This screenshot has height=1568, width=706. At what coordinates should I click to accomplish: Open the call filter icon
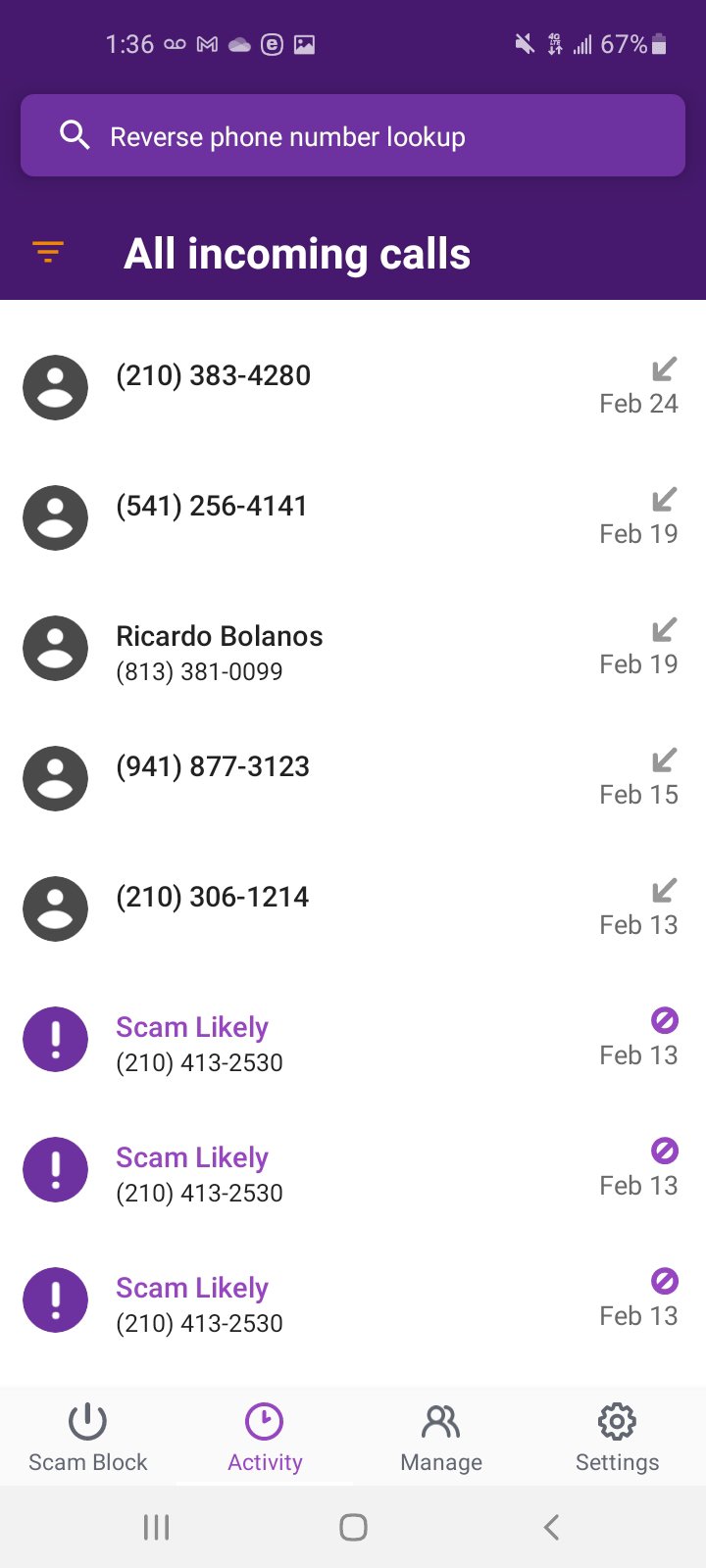[x=48, y=252]
